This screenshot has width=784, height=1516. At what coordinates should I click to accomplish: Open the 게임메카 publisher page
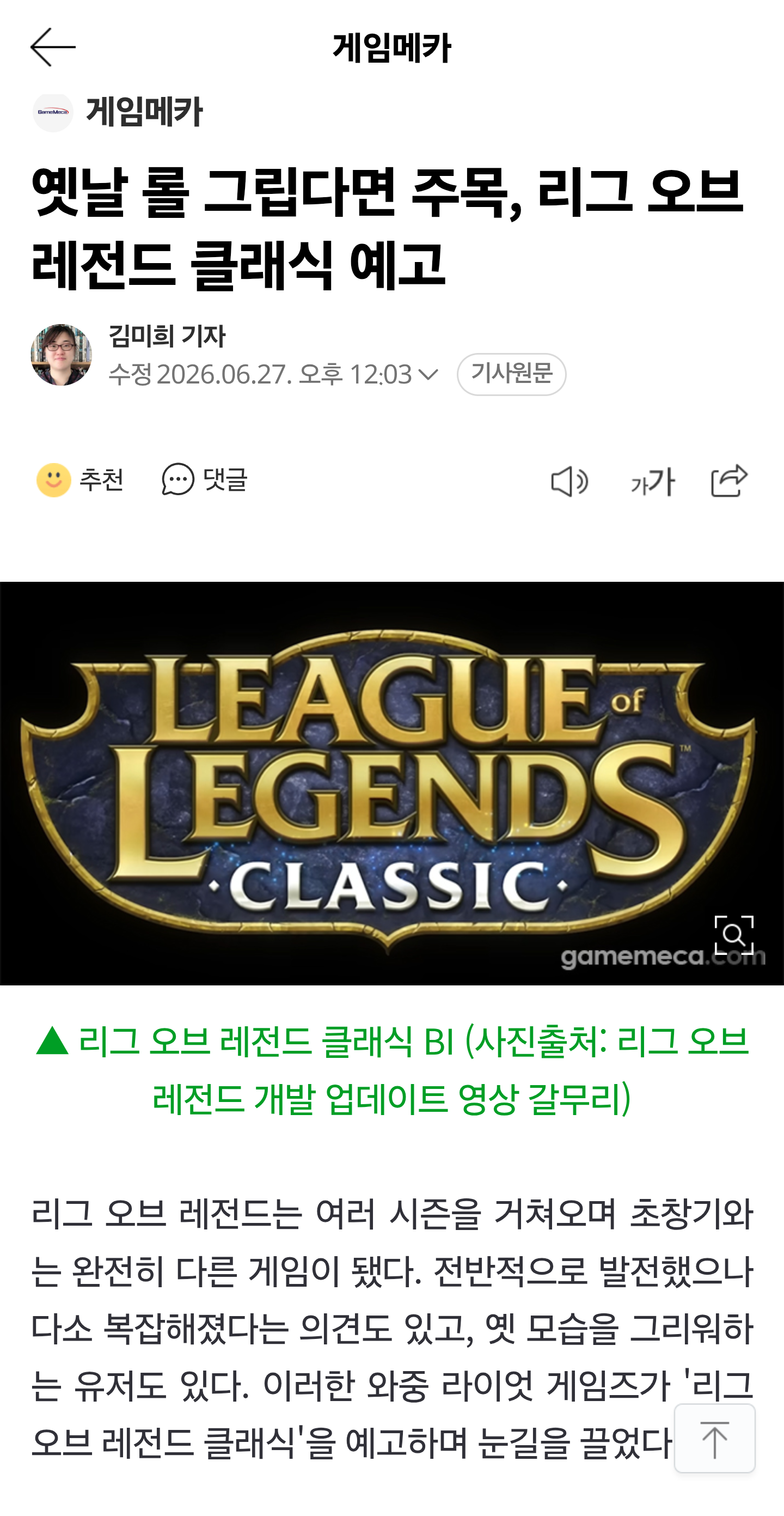point(117,112)
